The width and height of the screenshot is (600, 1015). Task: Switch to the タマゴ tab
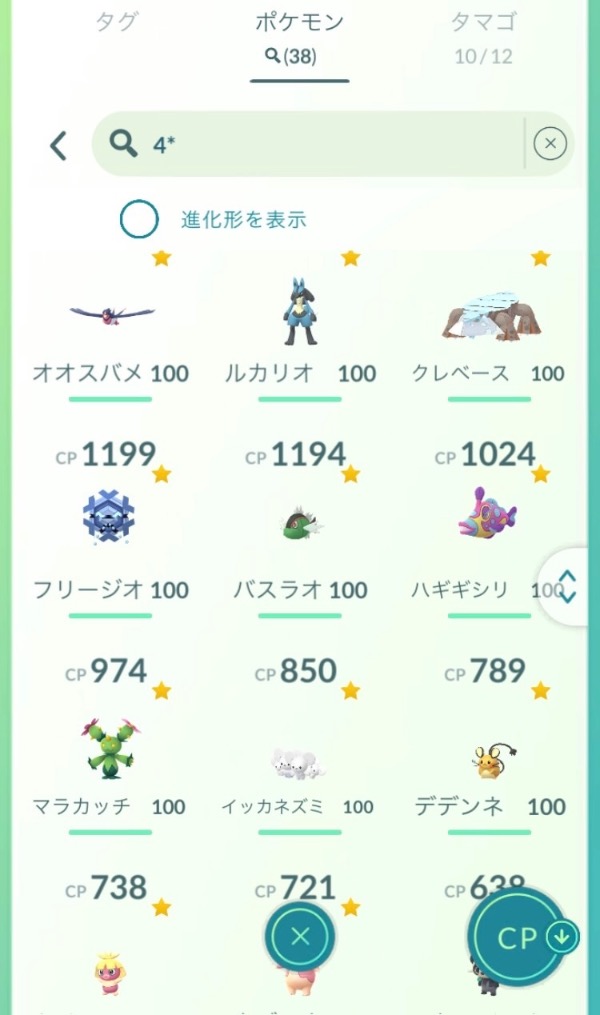483,24
